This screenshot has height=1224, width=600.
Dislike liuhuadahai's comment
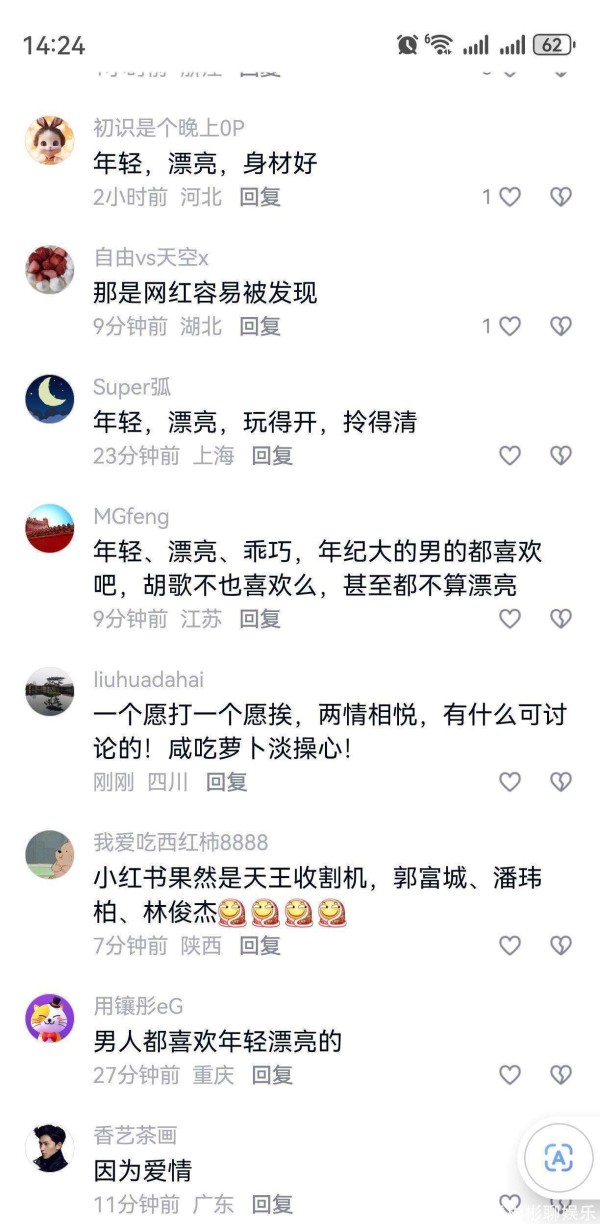coord(561,782)
